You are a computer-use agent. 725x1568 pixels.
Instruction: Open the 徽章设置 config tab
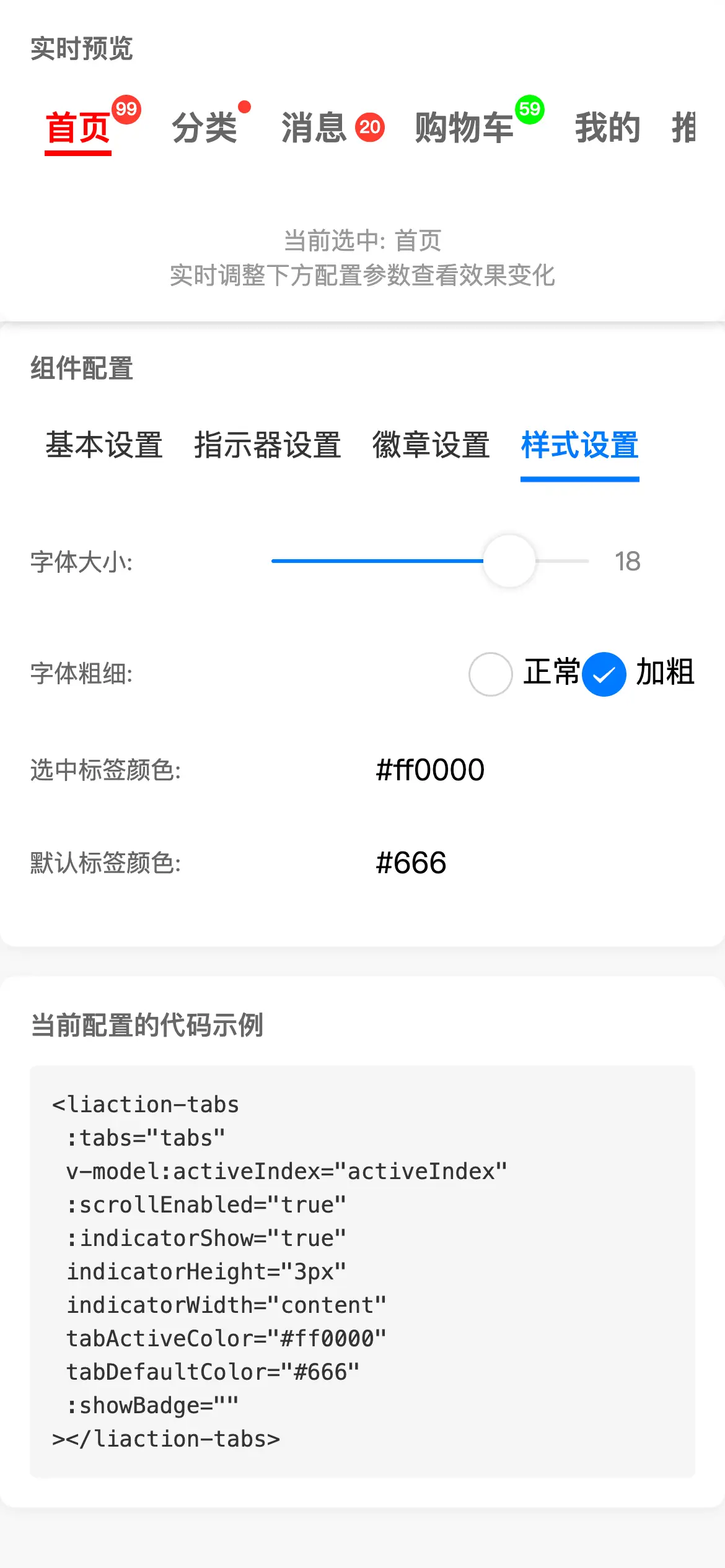tap(431, 445)
